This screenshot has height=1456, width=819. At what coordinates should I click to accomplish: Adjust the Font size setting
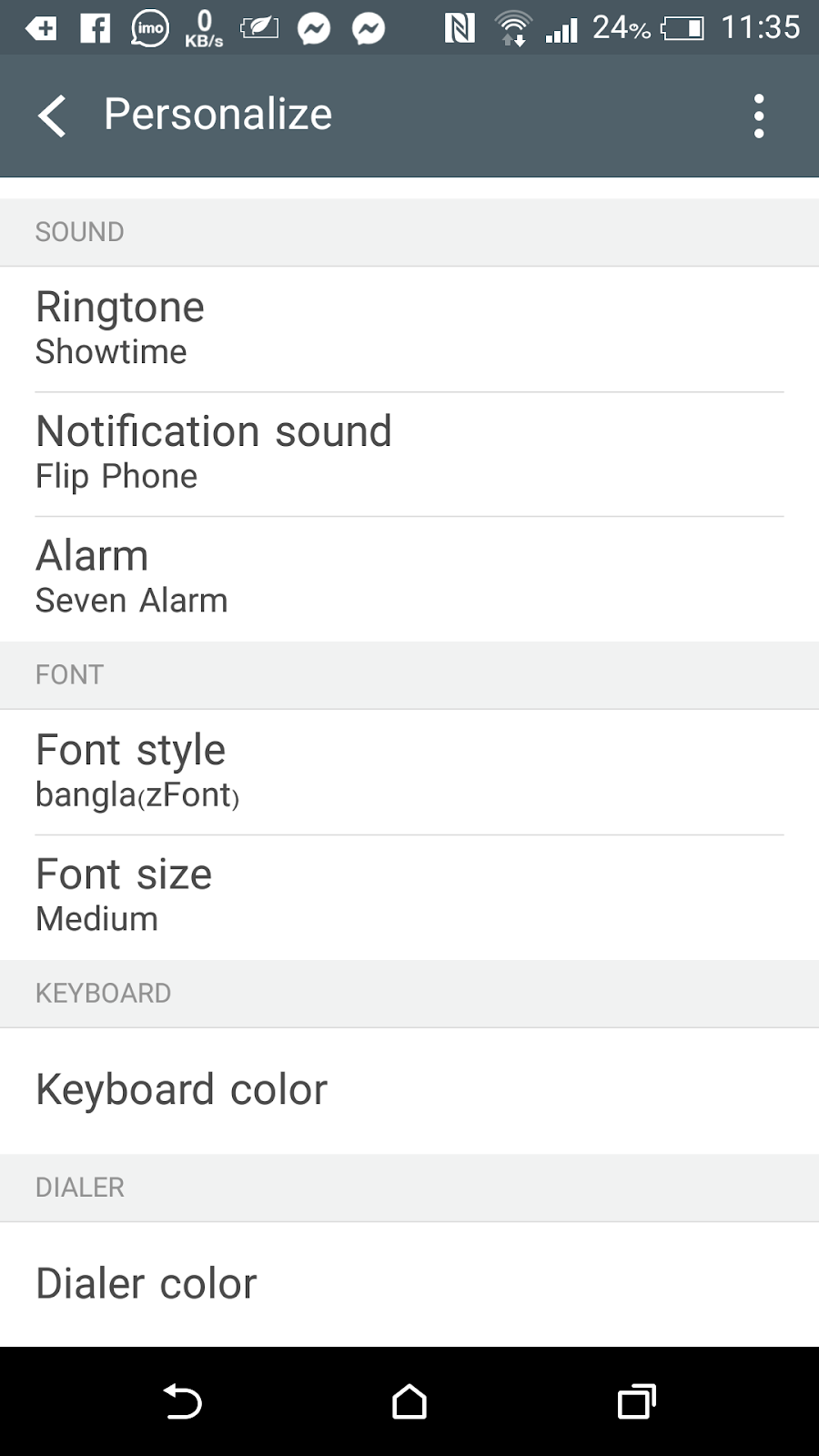[x=409, y=897]
